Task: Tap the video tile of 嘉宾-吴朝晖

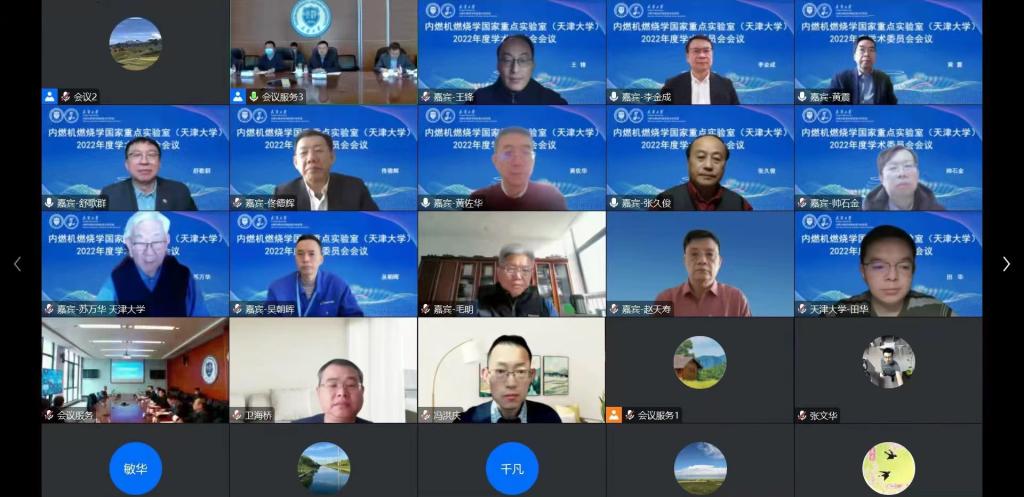Action: 323,264
